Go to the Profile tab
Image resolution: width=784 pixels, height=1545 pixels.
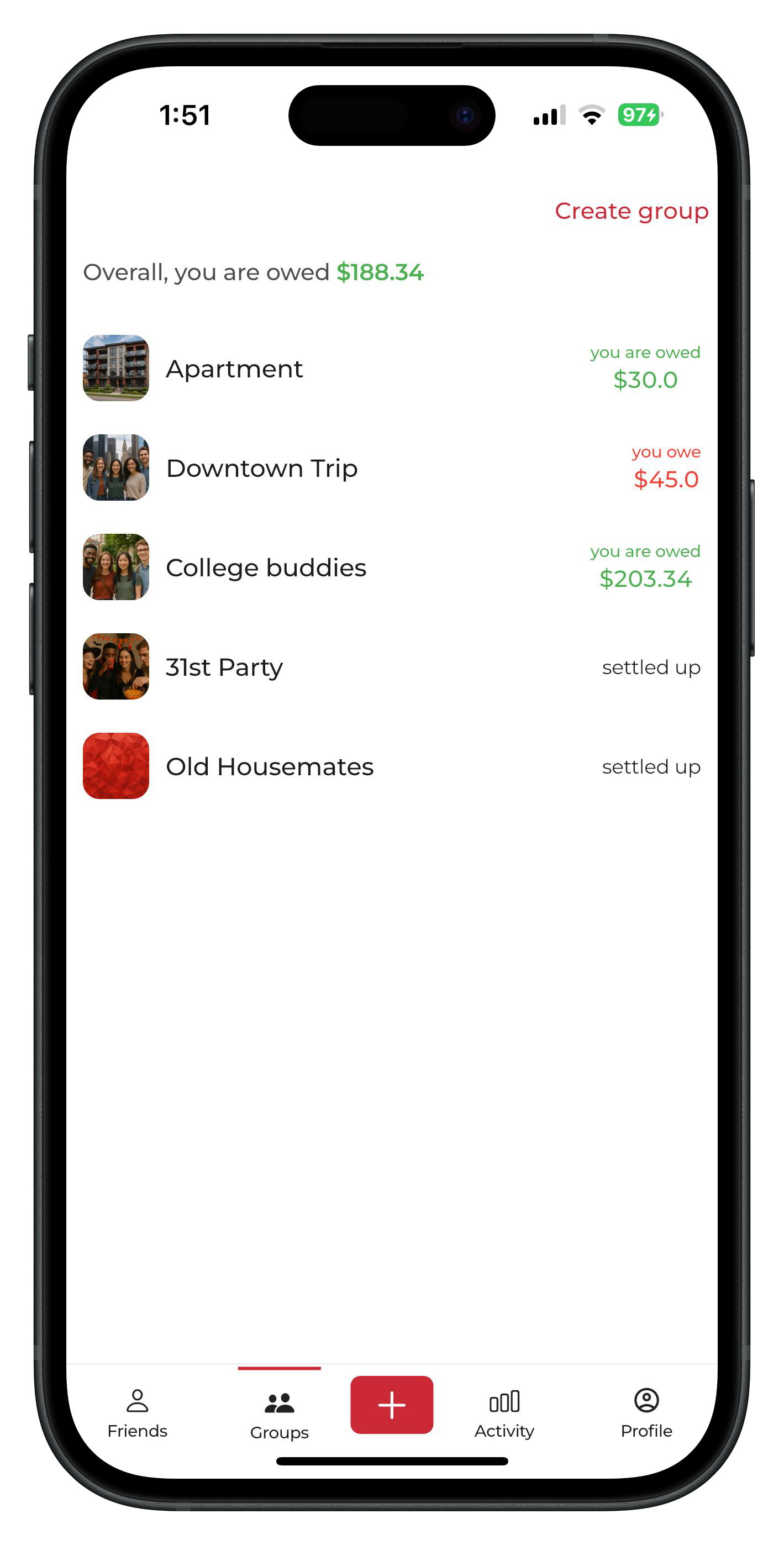tap(646, 1413)
